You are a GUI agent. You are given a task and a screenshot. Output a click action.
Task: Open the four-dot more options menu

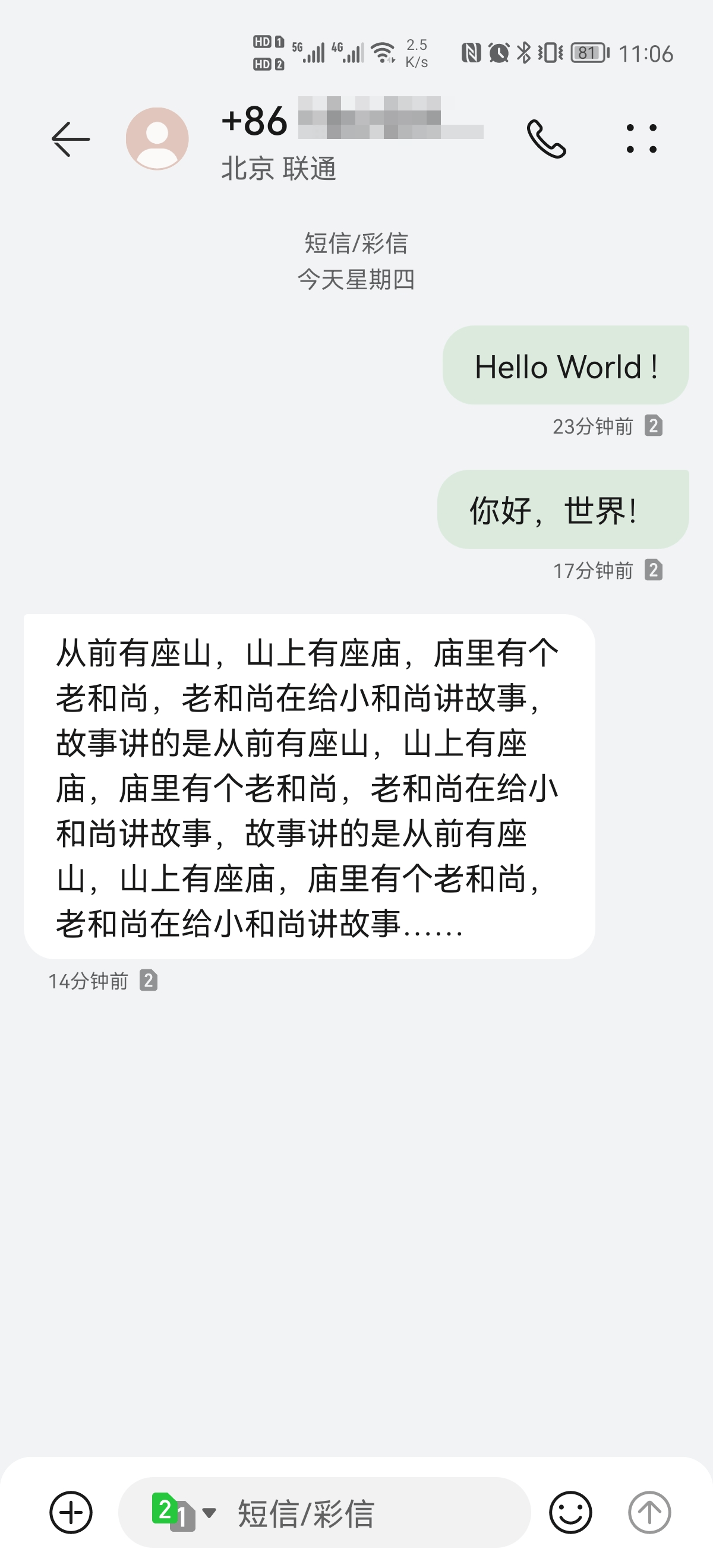642,139
